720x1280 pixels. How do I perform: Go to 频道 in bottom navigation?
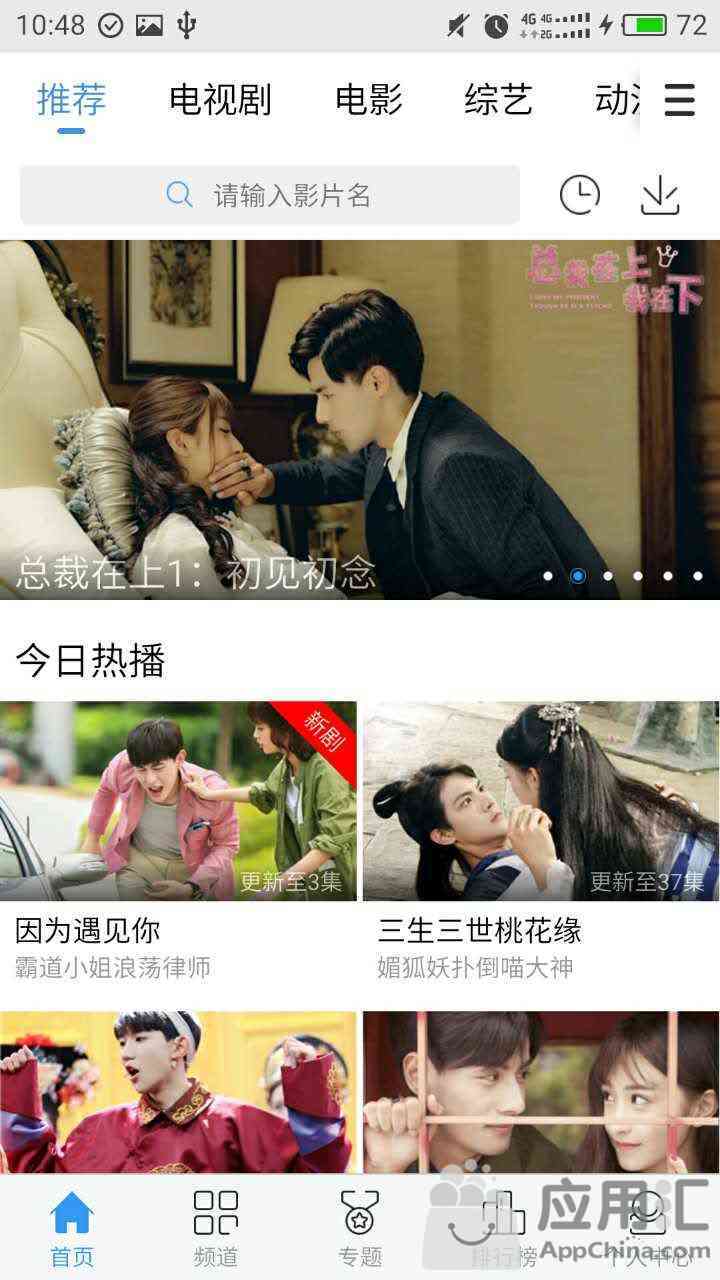pyautogui.click(x=216, y=1228)
